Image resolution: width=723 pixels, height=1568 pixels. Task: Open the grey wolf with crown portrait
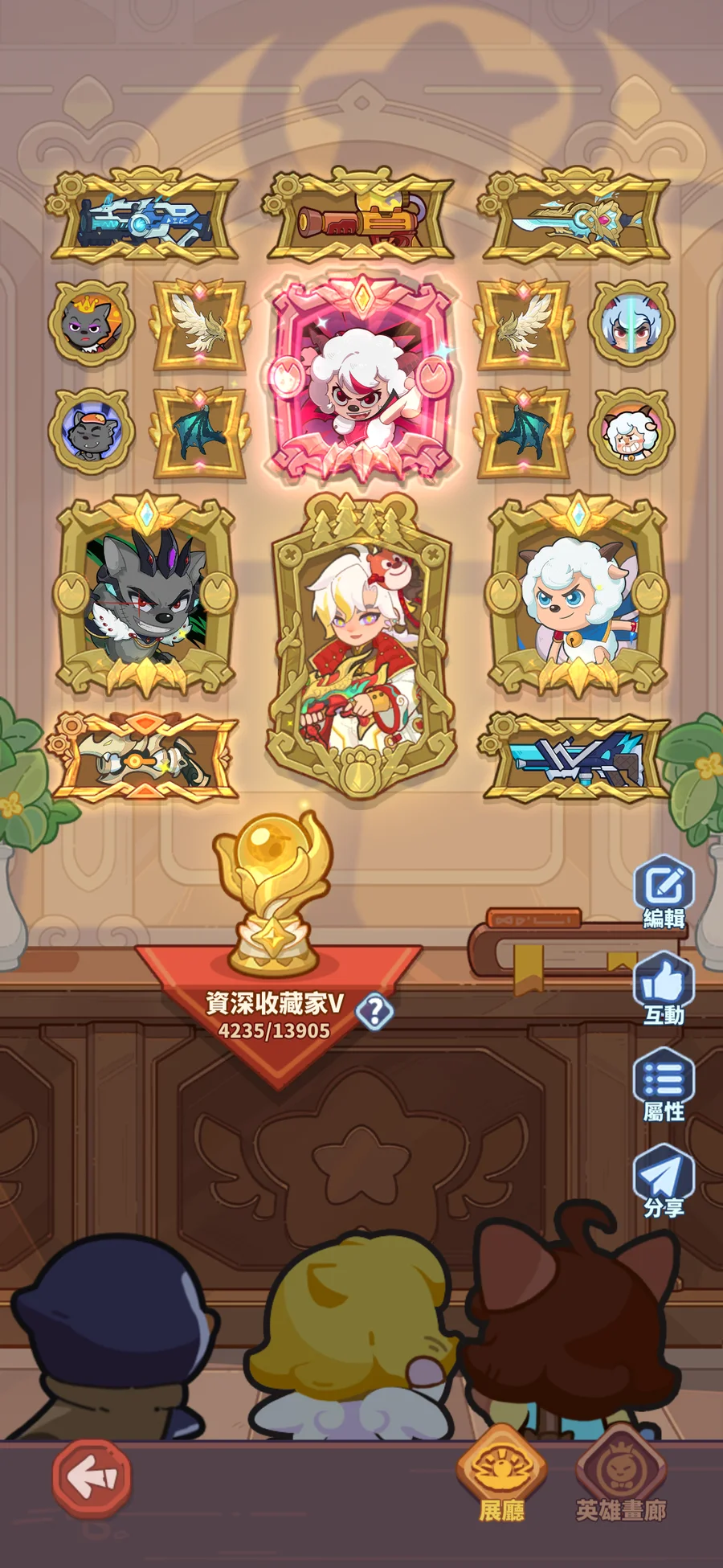click(x=145, y=596)
